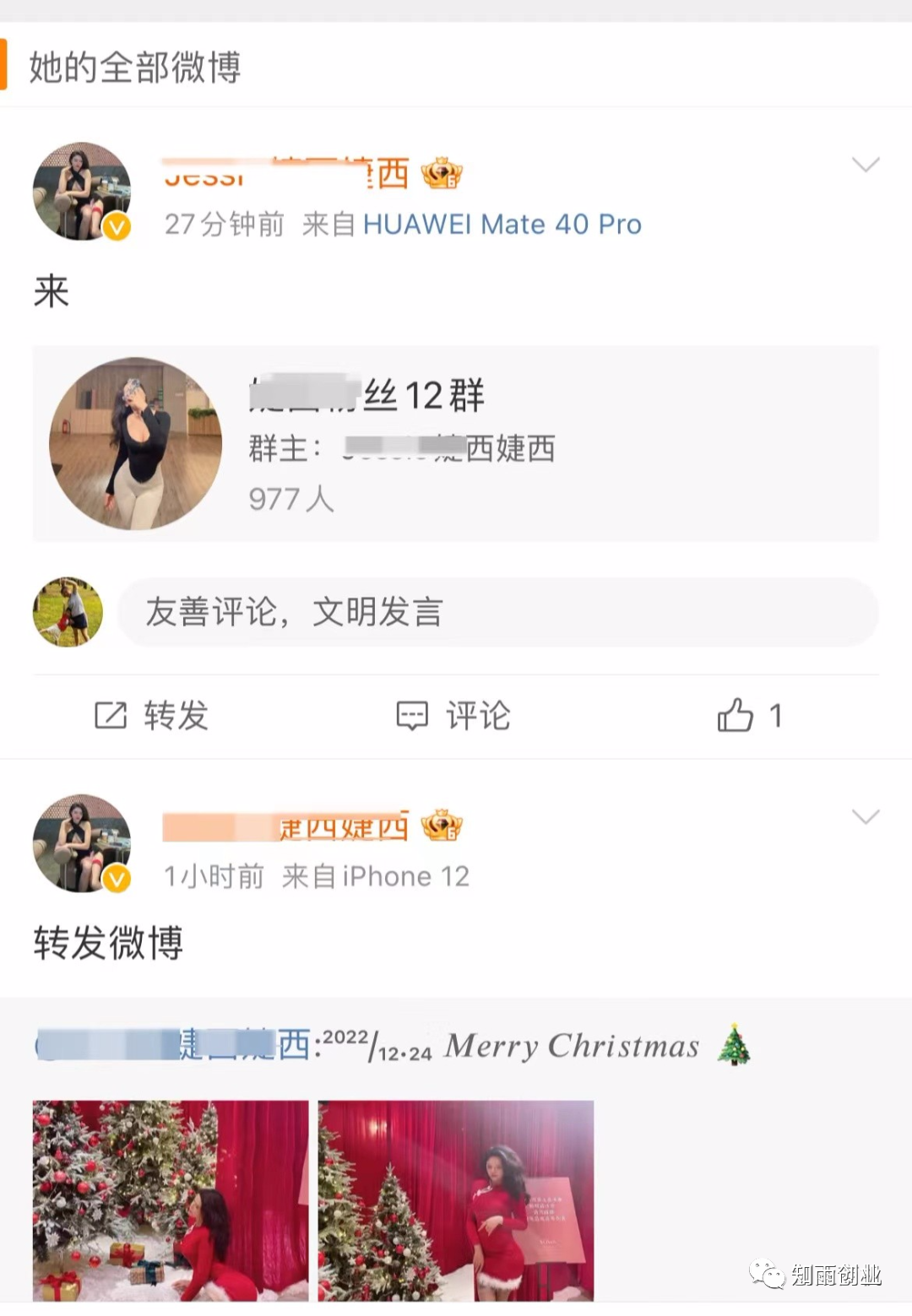Screen dimensions: 912x1316
Task: View the first Christmas tree photo
Action: tap(171, 1200)
